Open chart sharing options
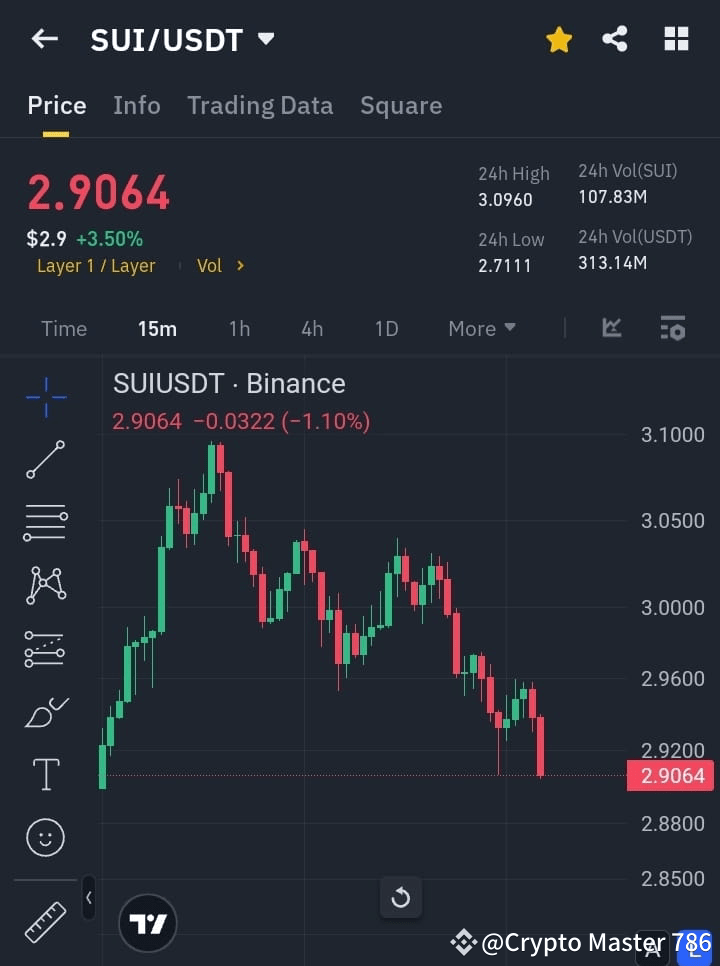The height and width of the screenshot is (966, 720). tap(615, 39)
